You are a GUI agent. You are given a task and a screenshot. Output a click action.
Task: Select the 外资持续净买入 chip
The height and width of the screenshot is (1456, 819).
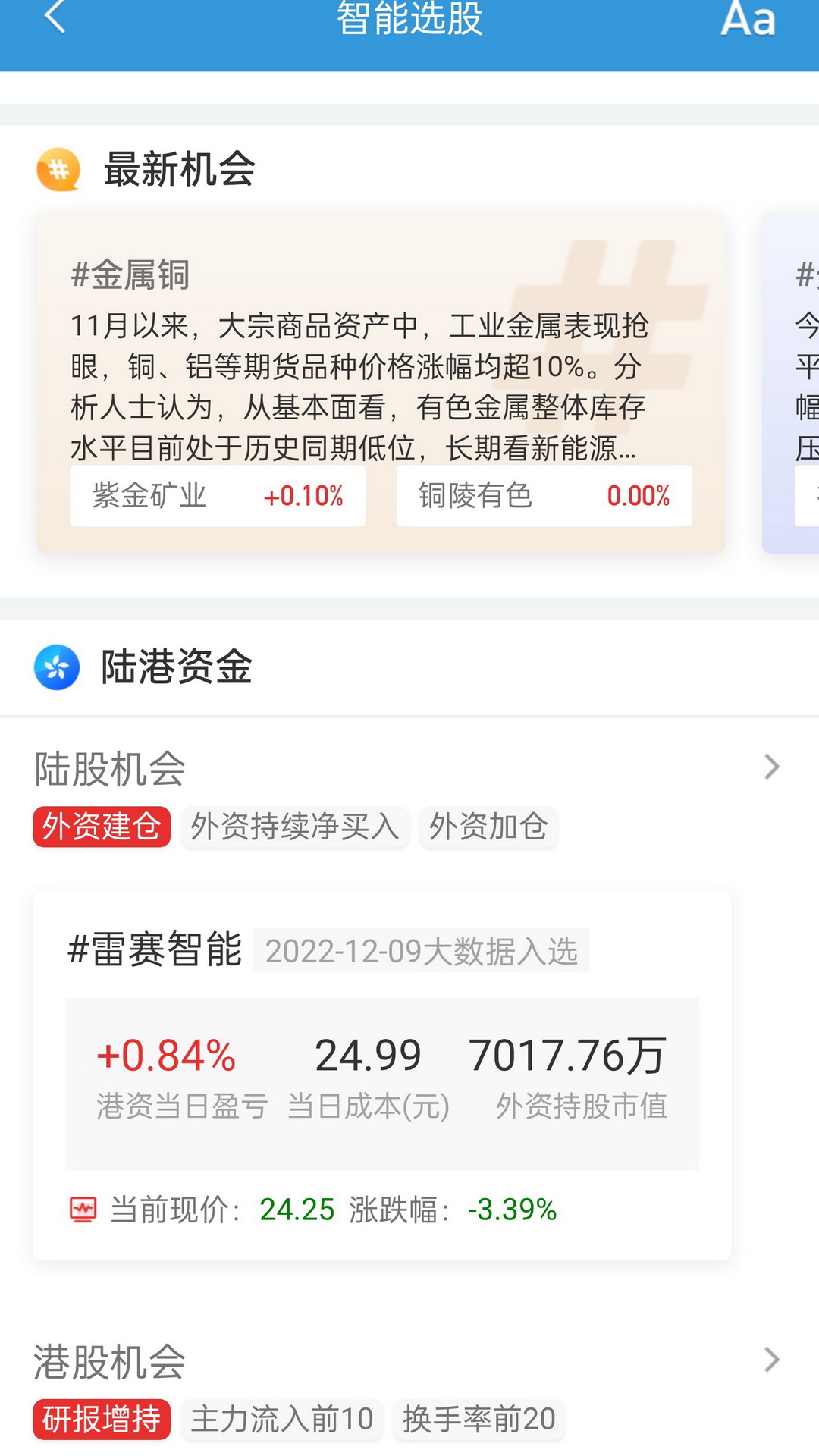[x=295, y=827]
